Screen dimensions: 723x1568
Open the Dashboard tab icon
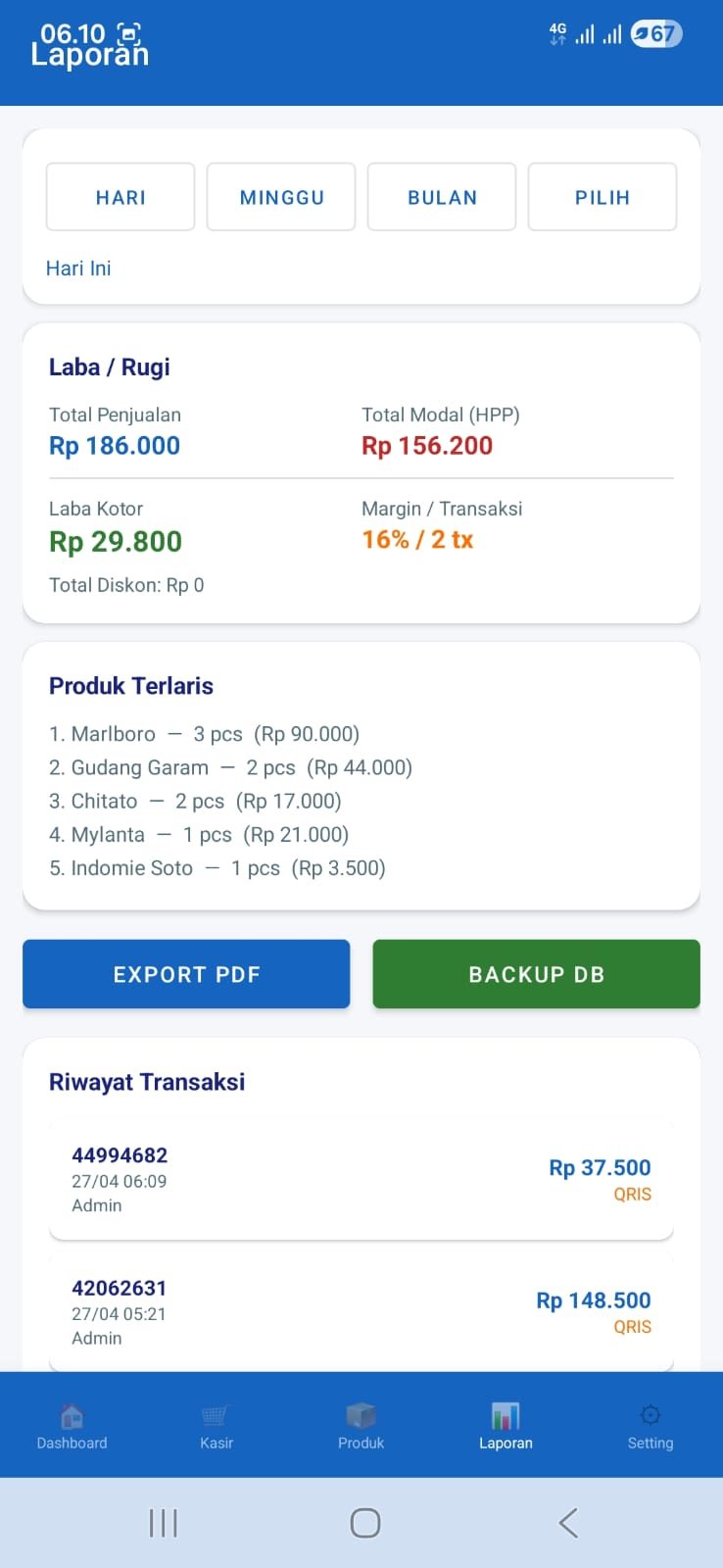[72, 1418]
